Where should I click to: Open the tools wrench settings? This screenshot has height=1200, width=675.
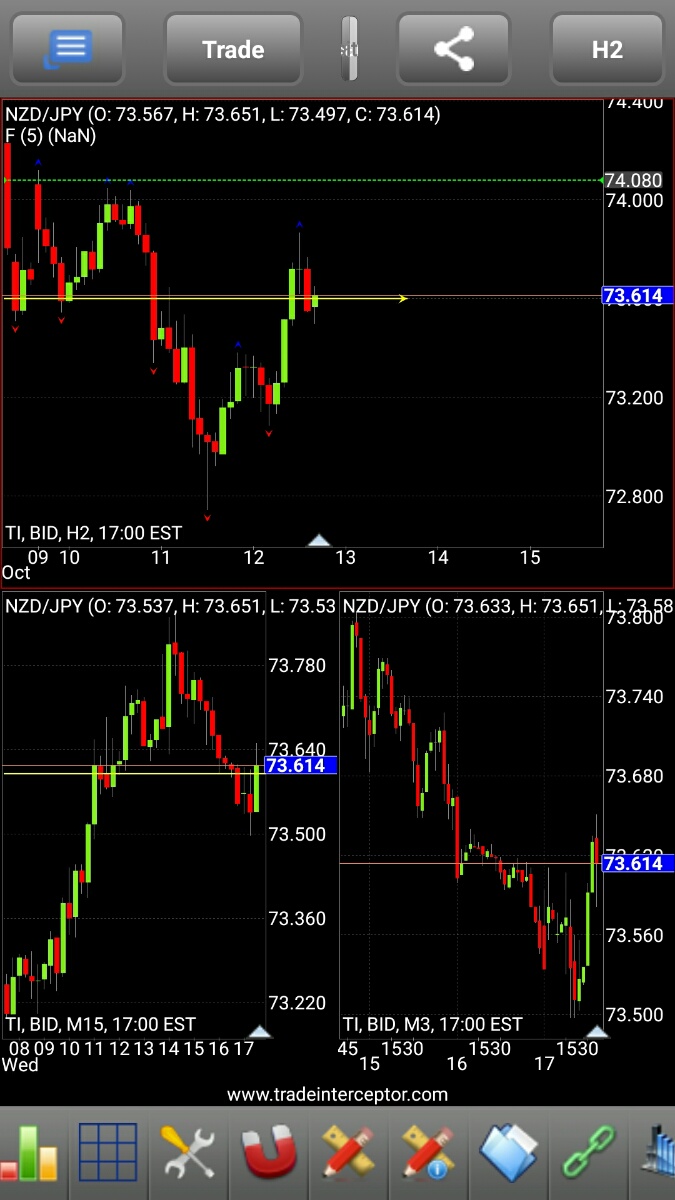click(188, 1152)
